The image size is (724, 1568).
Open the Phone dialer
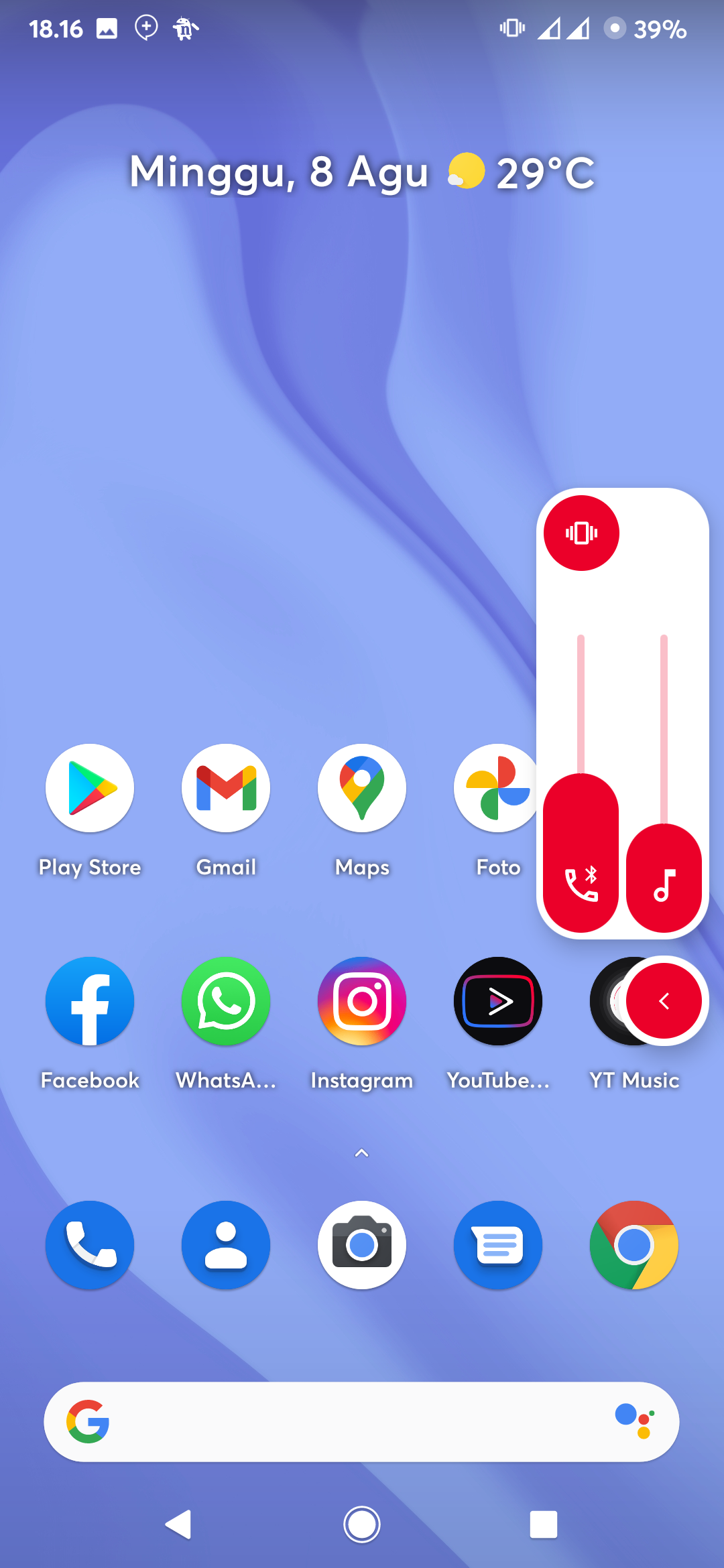pyautogui.click(x=90, y=1245)
